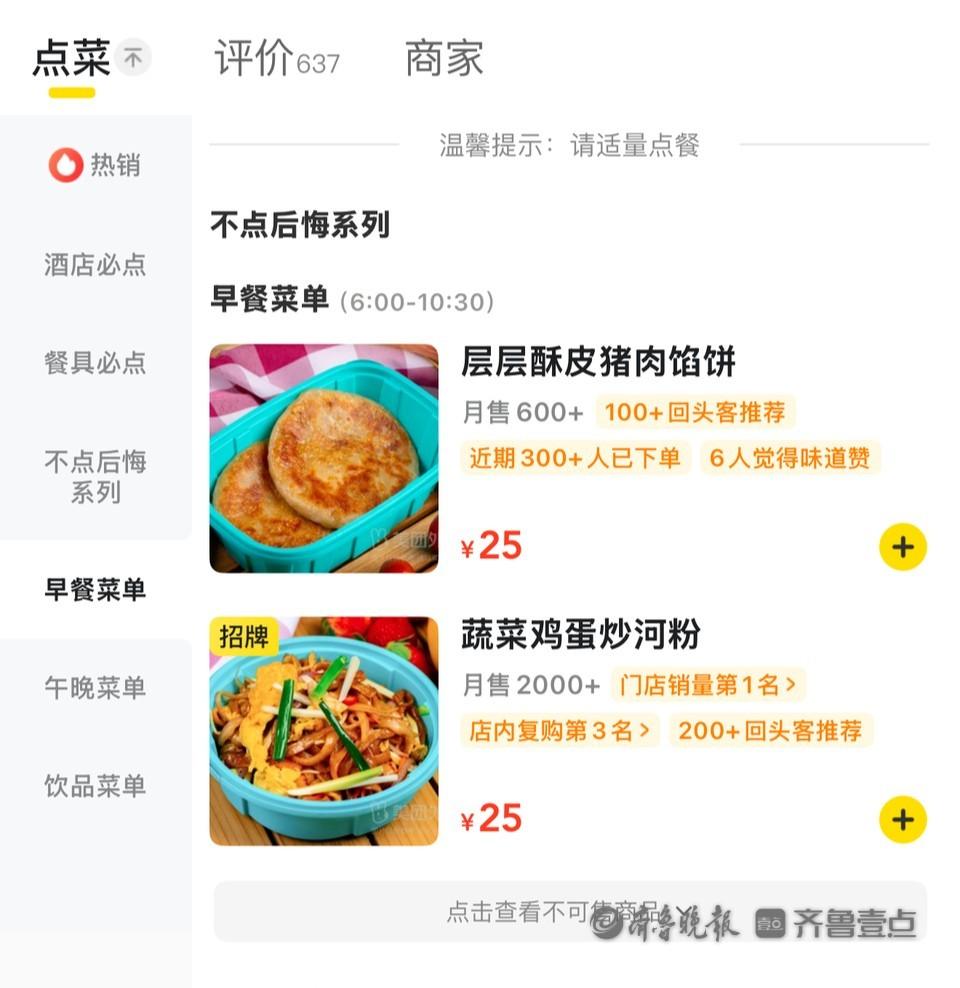Viewport: 960px width, 988px height.
Task: Open the 店内复购第3名 ranking tag
Action: point(560,731)
